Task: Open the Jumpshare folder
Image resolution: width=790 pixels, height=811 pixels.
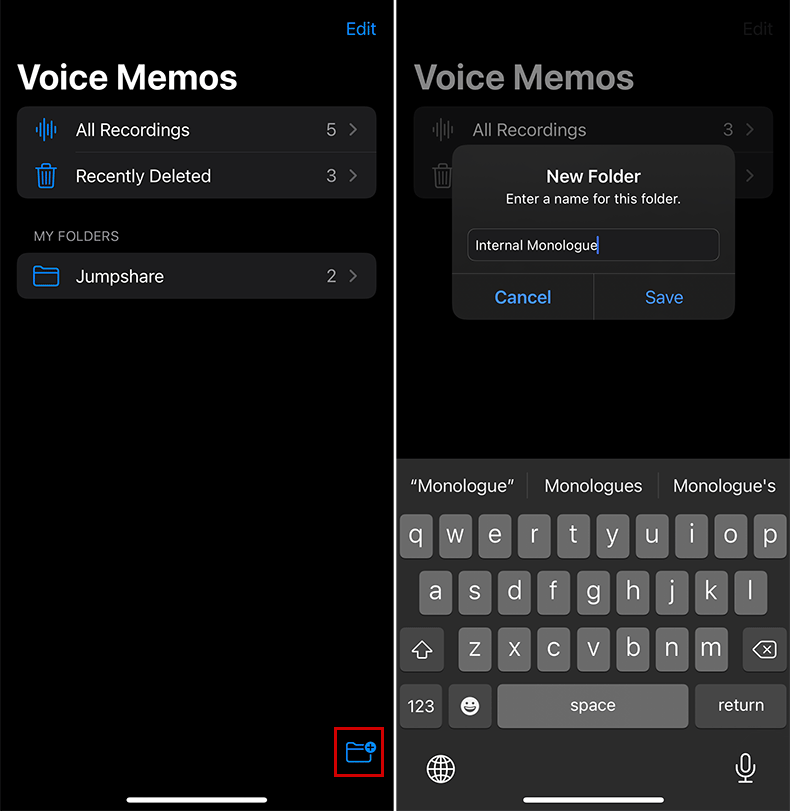Action: pos(196,276)
